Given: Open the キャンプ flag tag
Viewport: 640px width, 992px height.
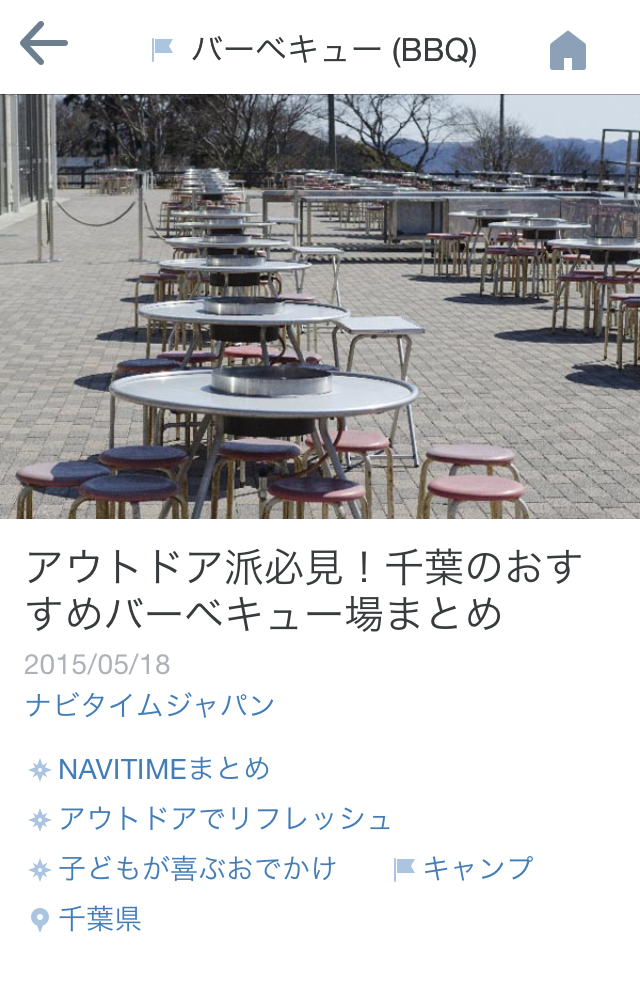Looking at the screenshot, I should (477, 868).
